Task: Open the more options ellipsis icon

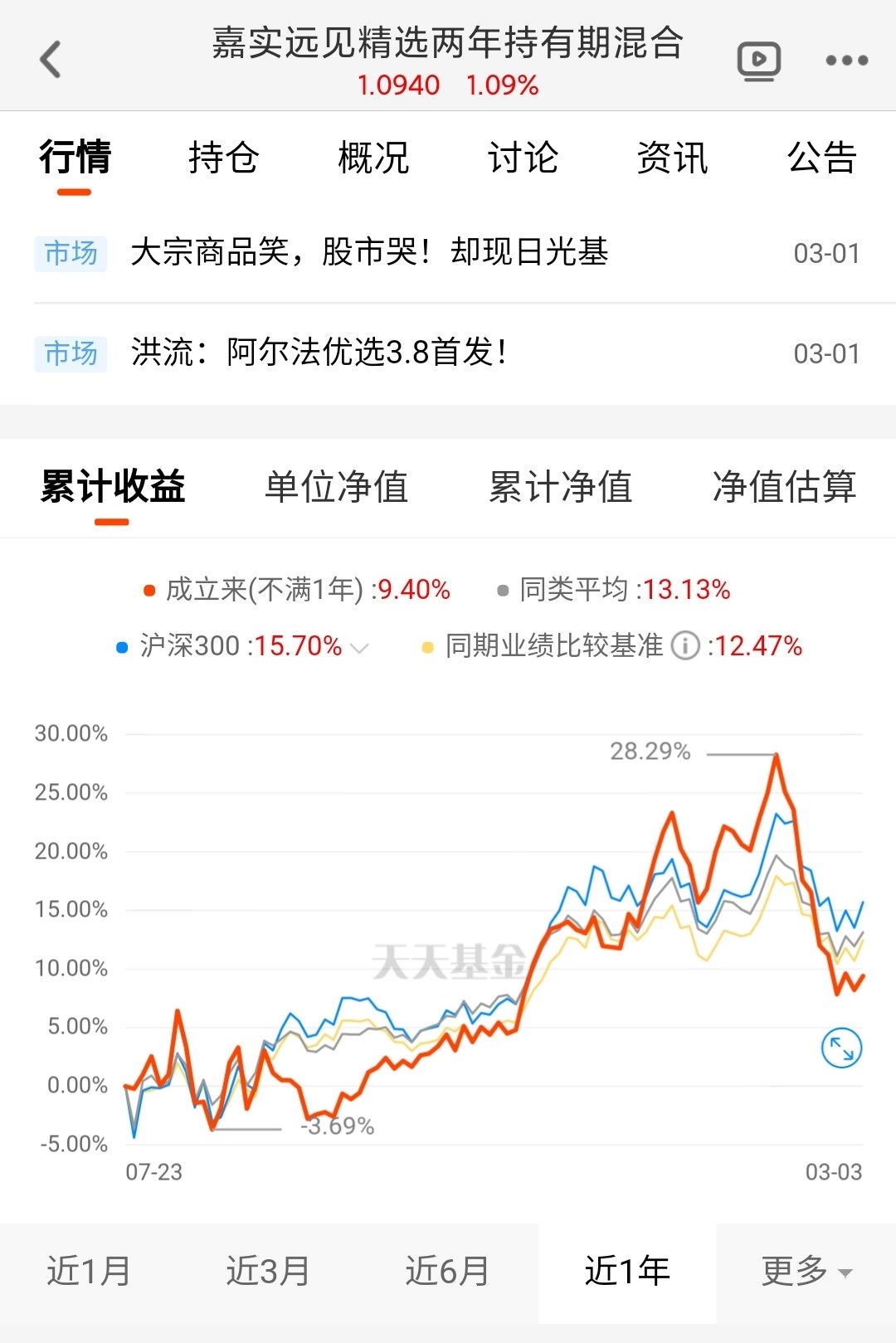Action: 846,58
